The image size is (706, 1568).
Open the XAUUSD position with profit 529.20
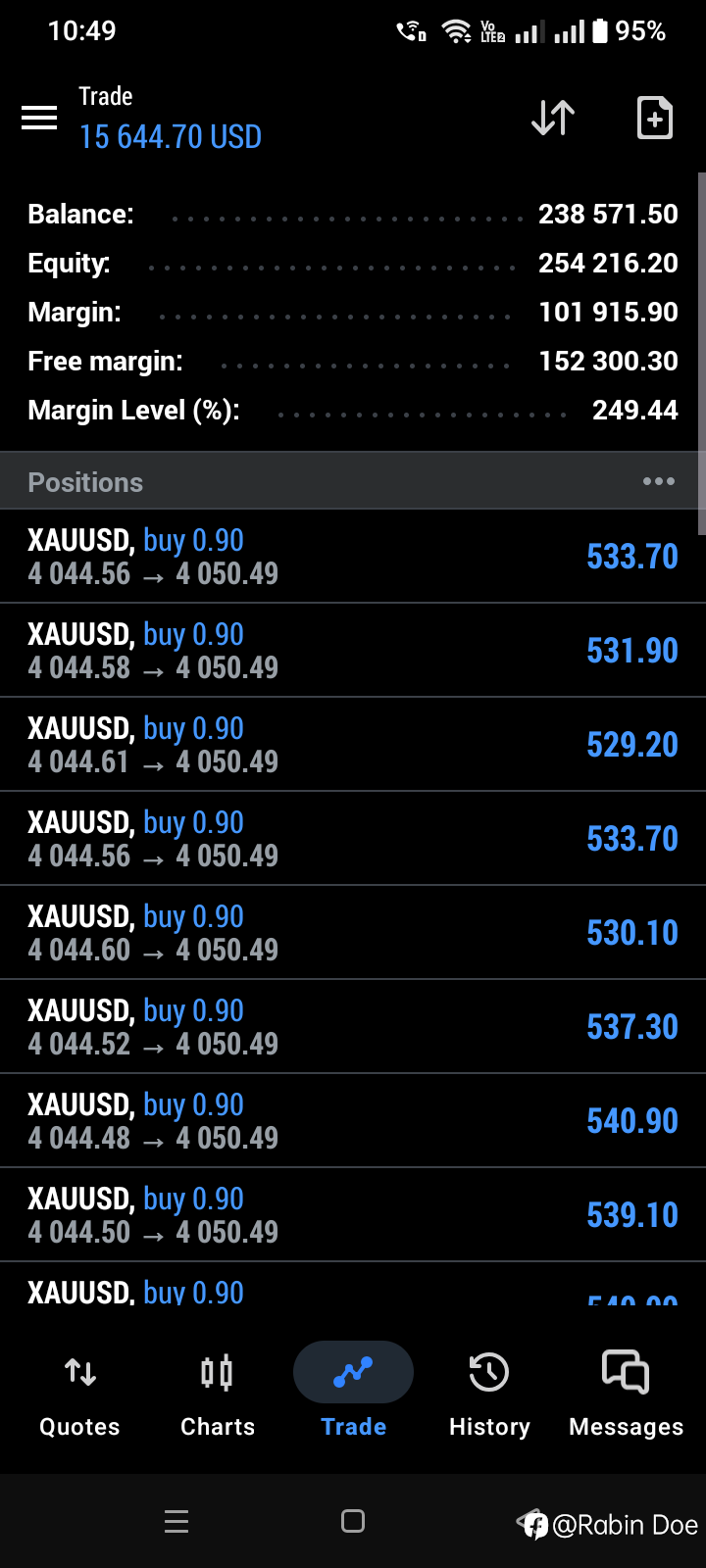tap(353, 745)
